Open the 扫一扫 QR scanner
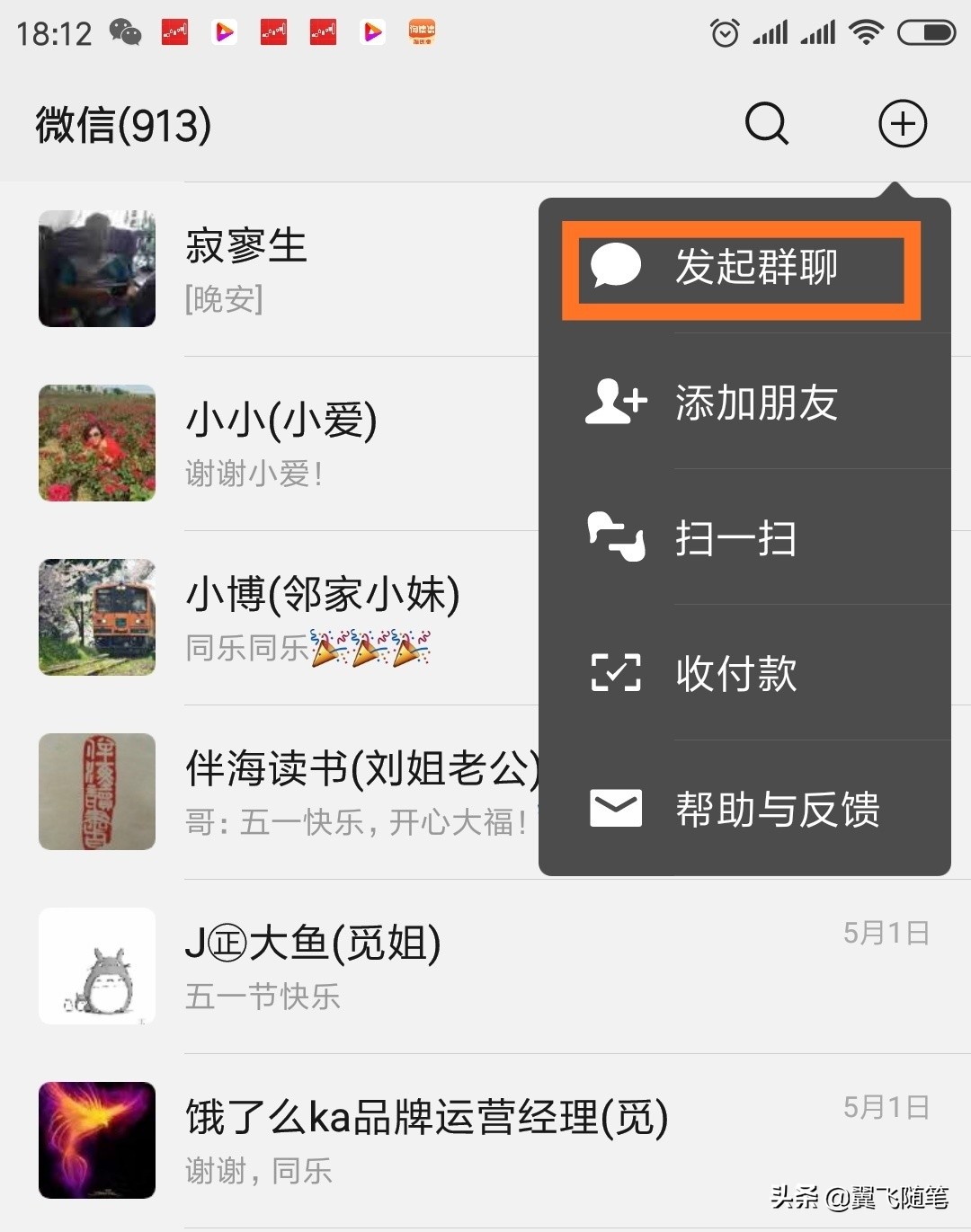This screenshot has width=971, height=1232. click(735, 539)
